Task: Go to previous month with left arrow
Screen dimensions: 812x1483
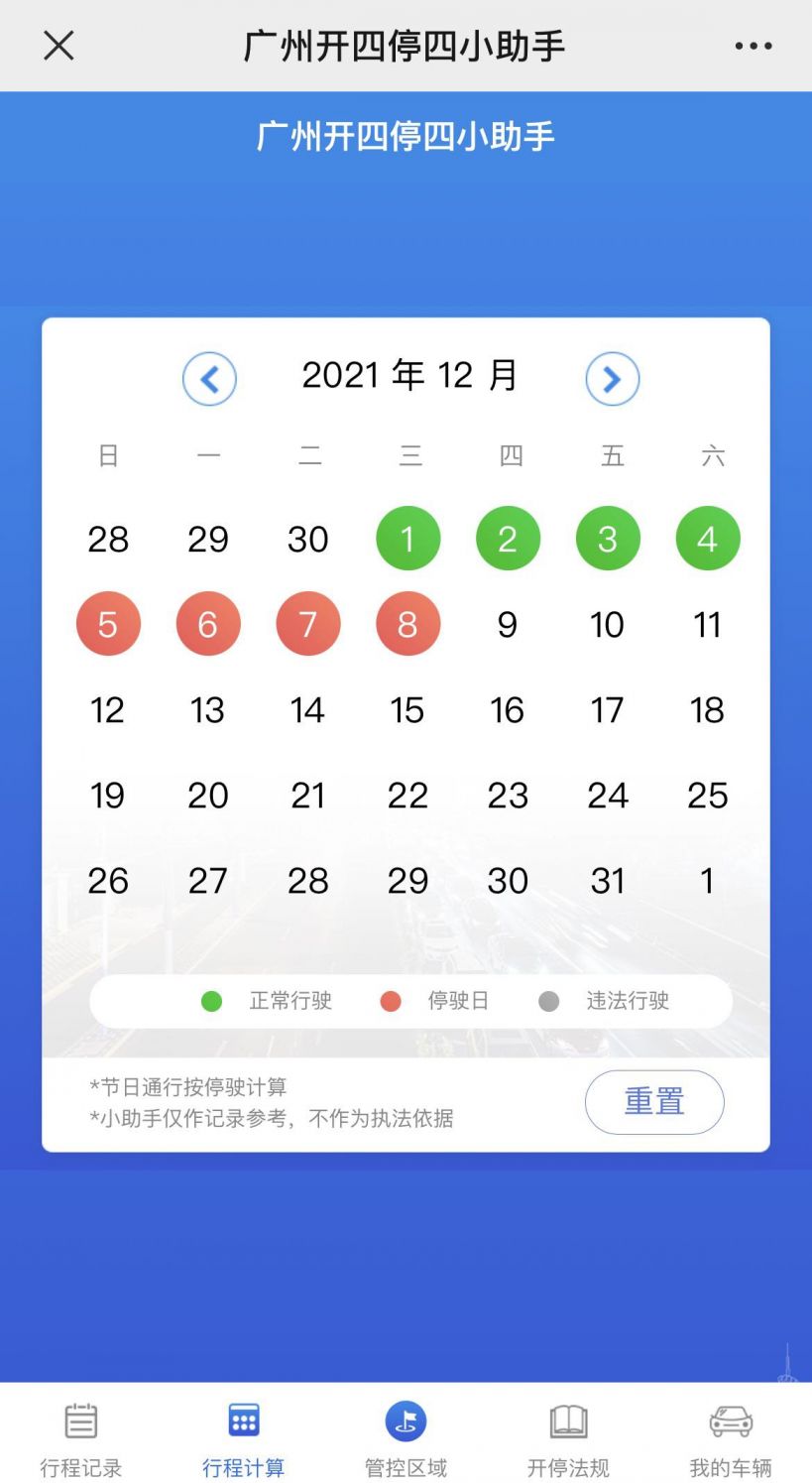Action: coord(209,379)
